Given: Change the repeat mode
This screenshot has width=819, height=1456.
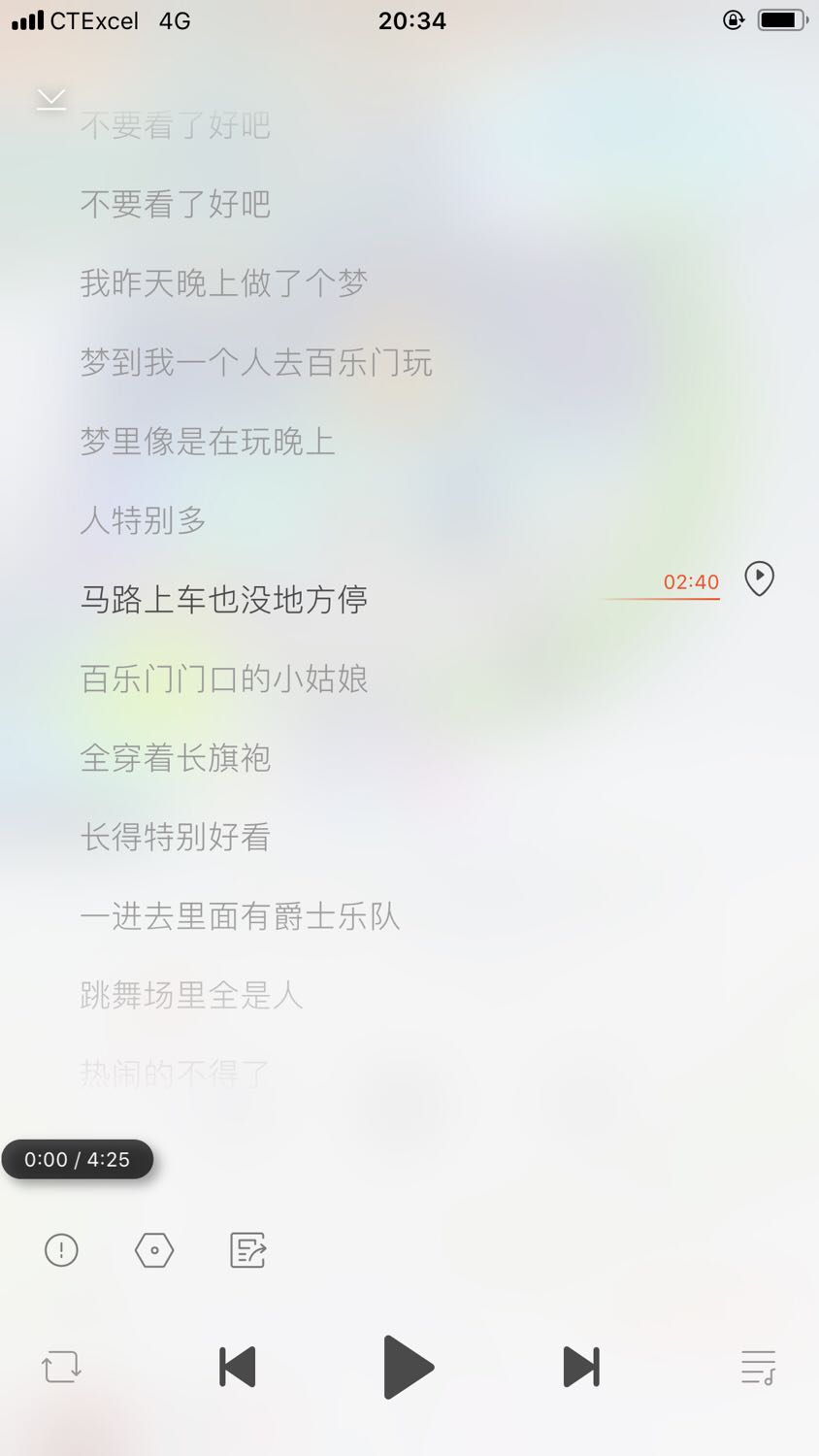Looking at the screenshot, I should pos(61,1367).
